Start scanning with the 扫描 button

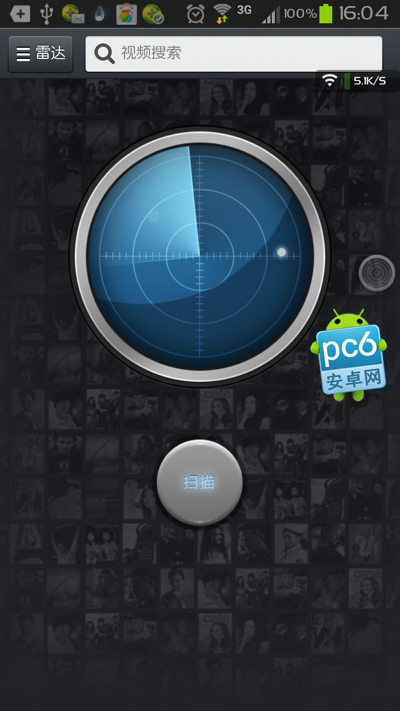200,482
